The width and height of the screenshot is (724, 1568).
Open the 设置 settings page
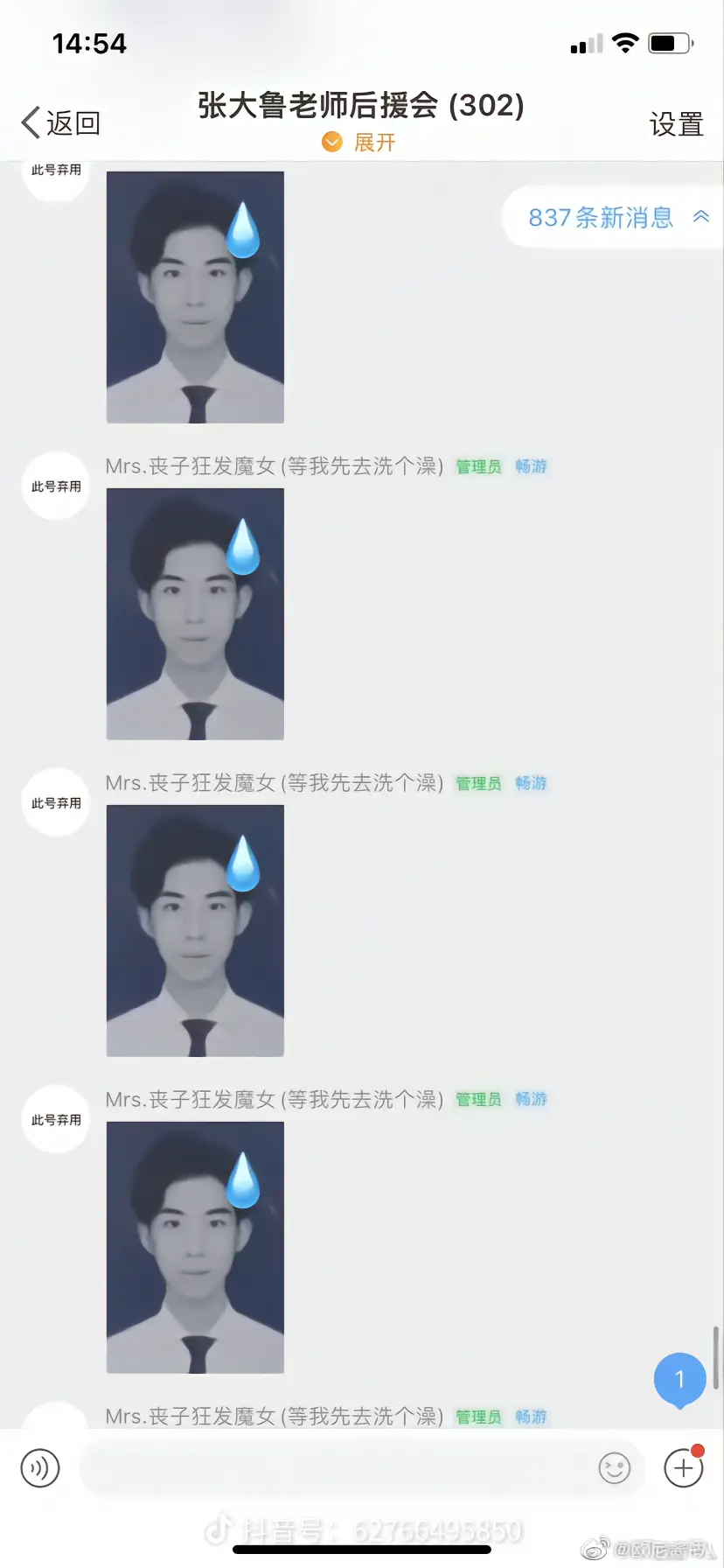[x=676, y=124]
